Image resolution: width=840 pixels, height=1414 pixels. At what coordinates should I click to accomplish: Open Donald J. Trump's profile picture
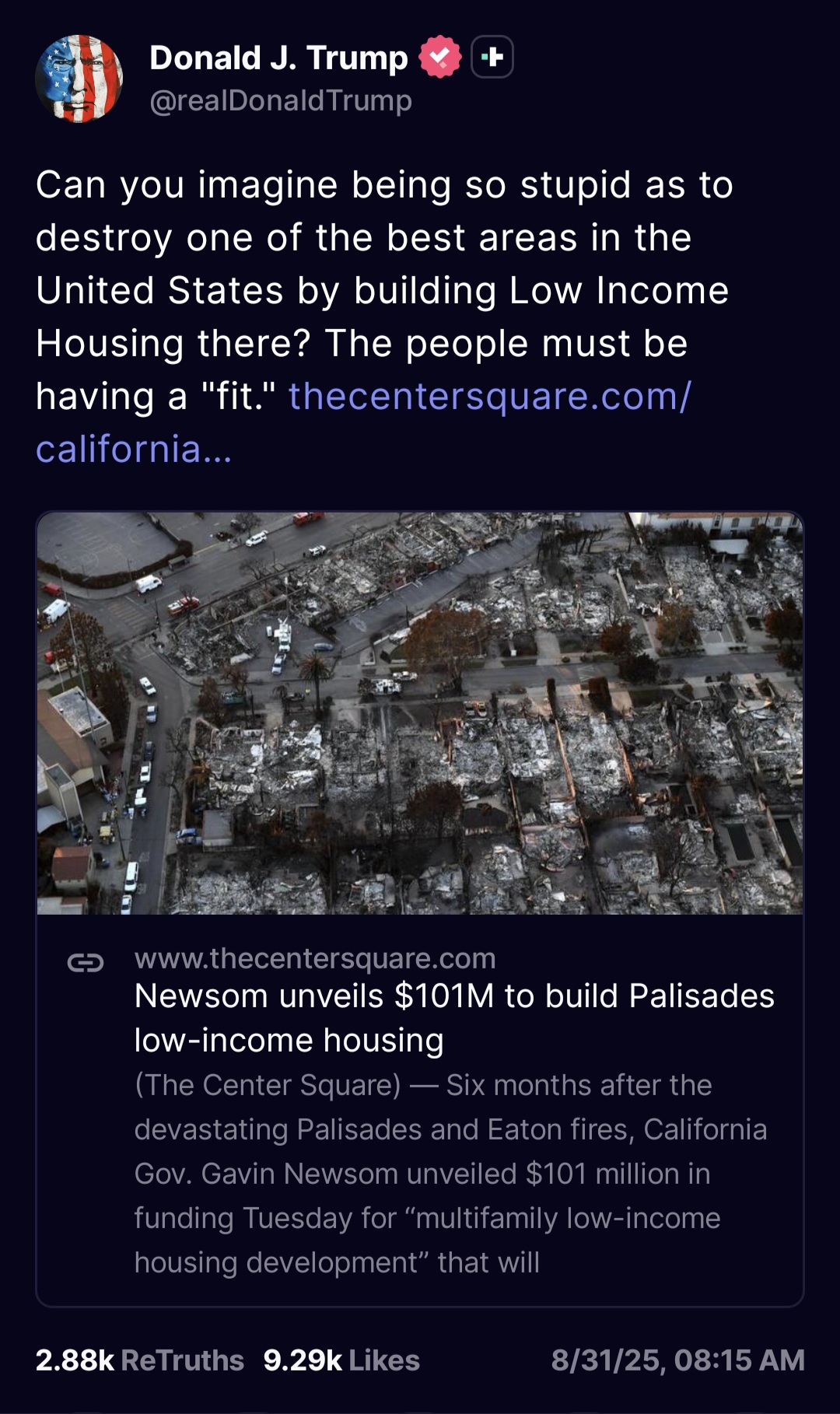[x=79, y=79]
